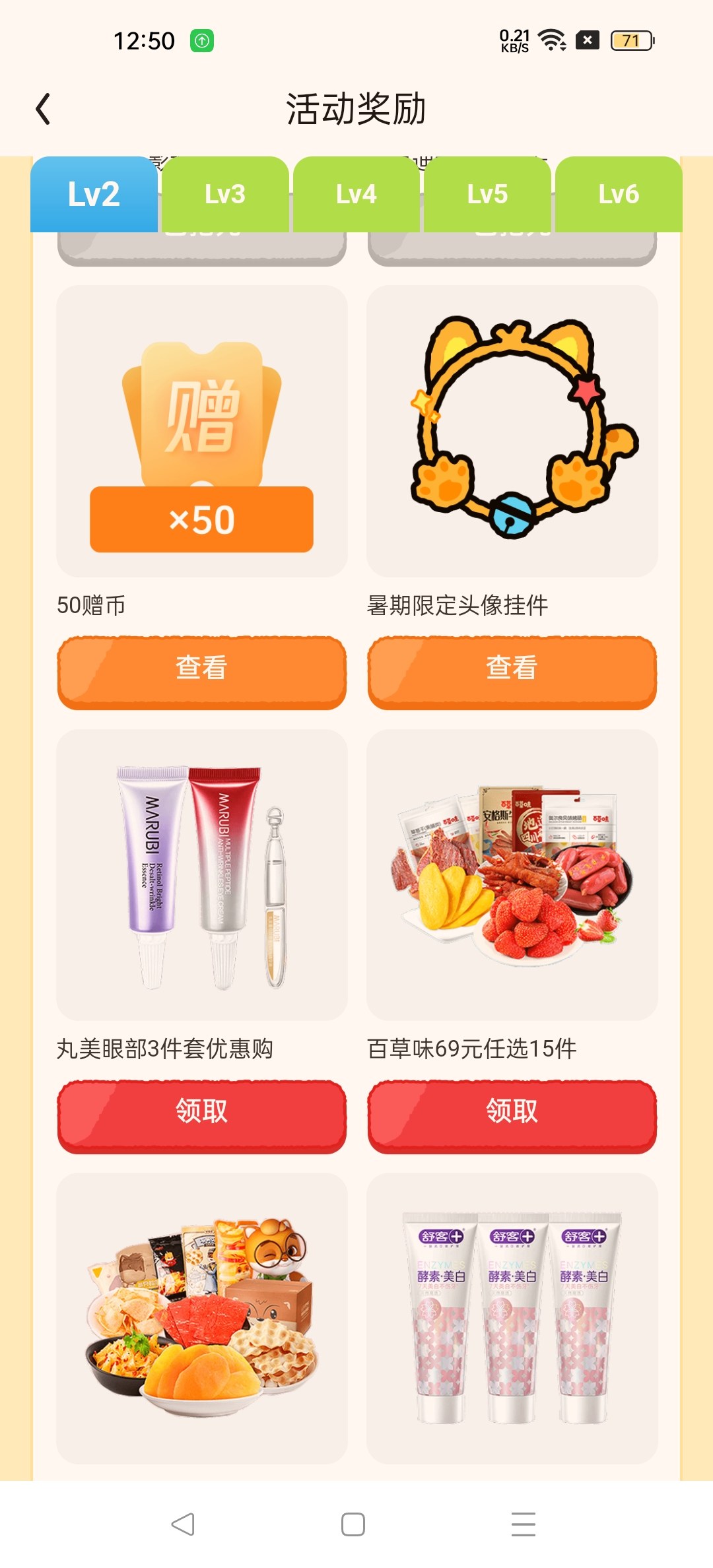713x1568 pixels.
Task: Show the Lv6 rewards tab
Action: click(x=619, y=194)
